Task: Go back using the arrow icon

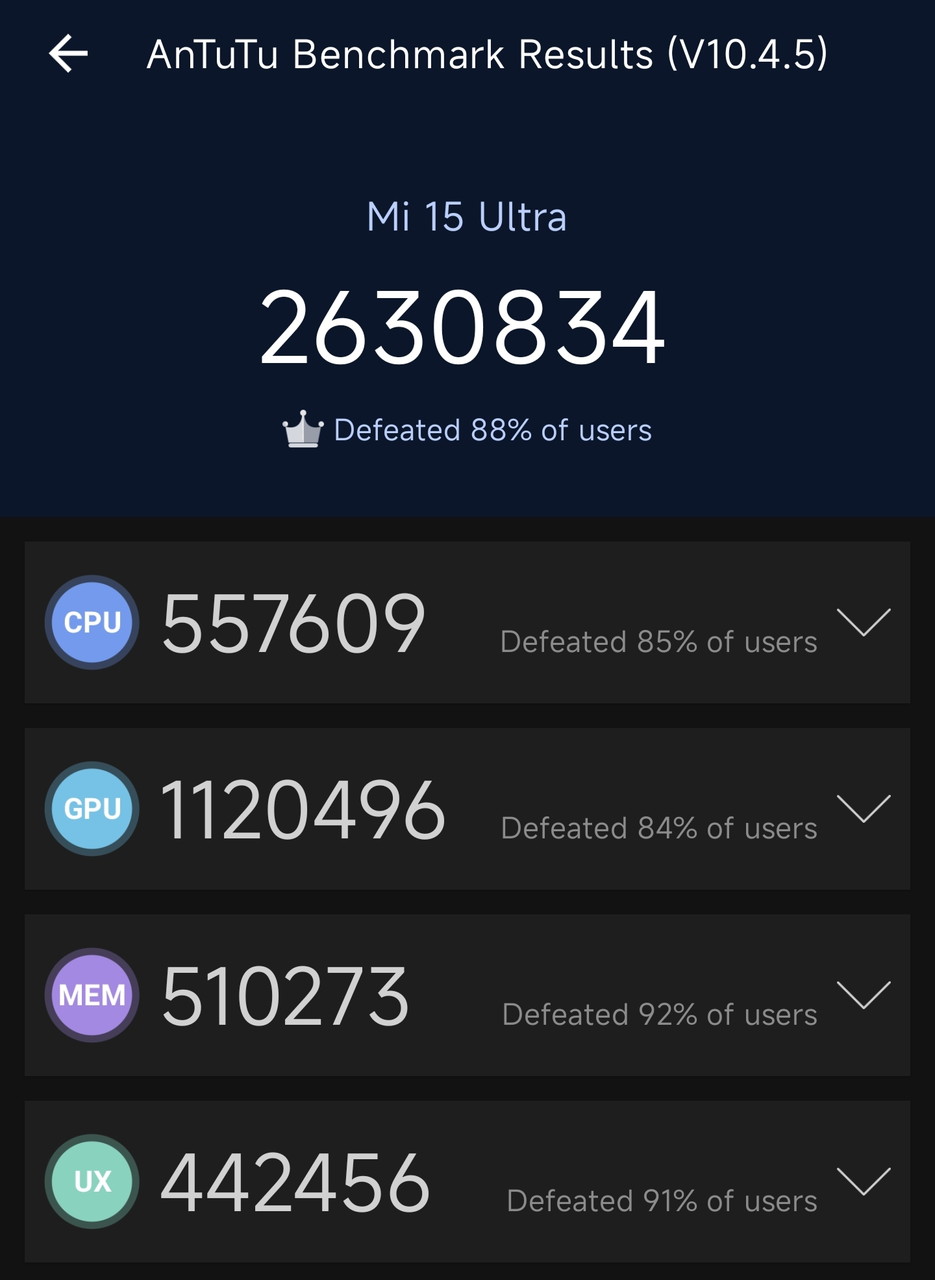Action: click(68, 53)
